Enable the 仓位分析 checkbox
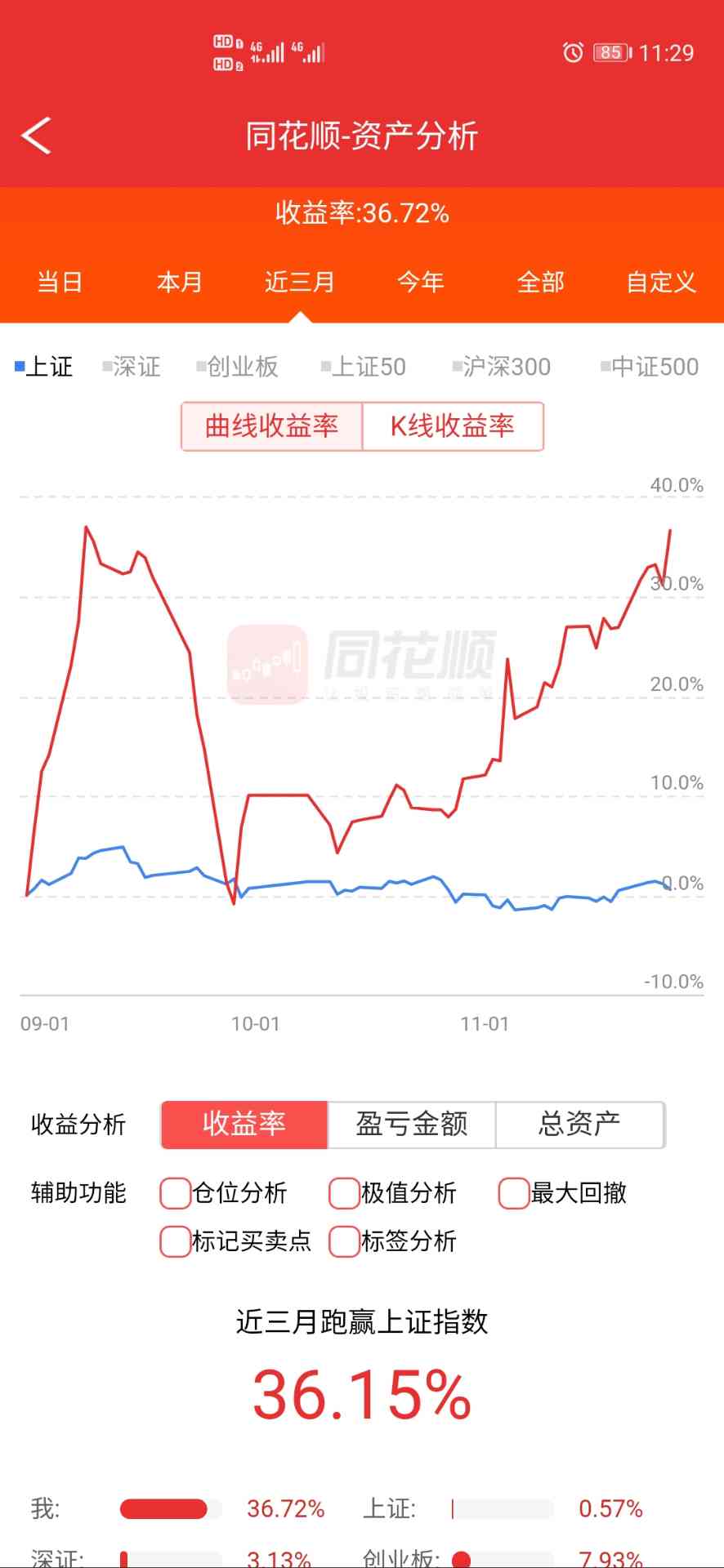This screenshot has height=1568, width=724. (x=176, y=1193)
